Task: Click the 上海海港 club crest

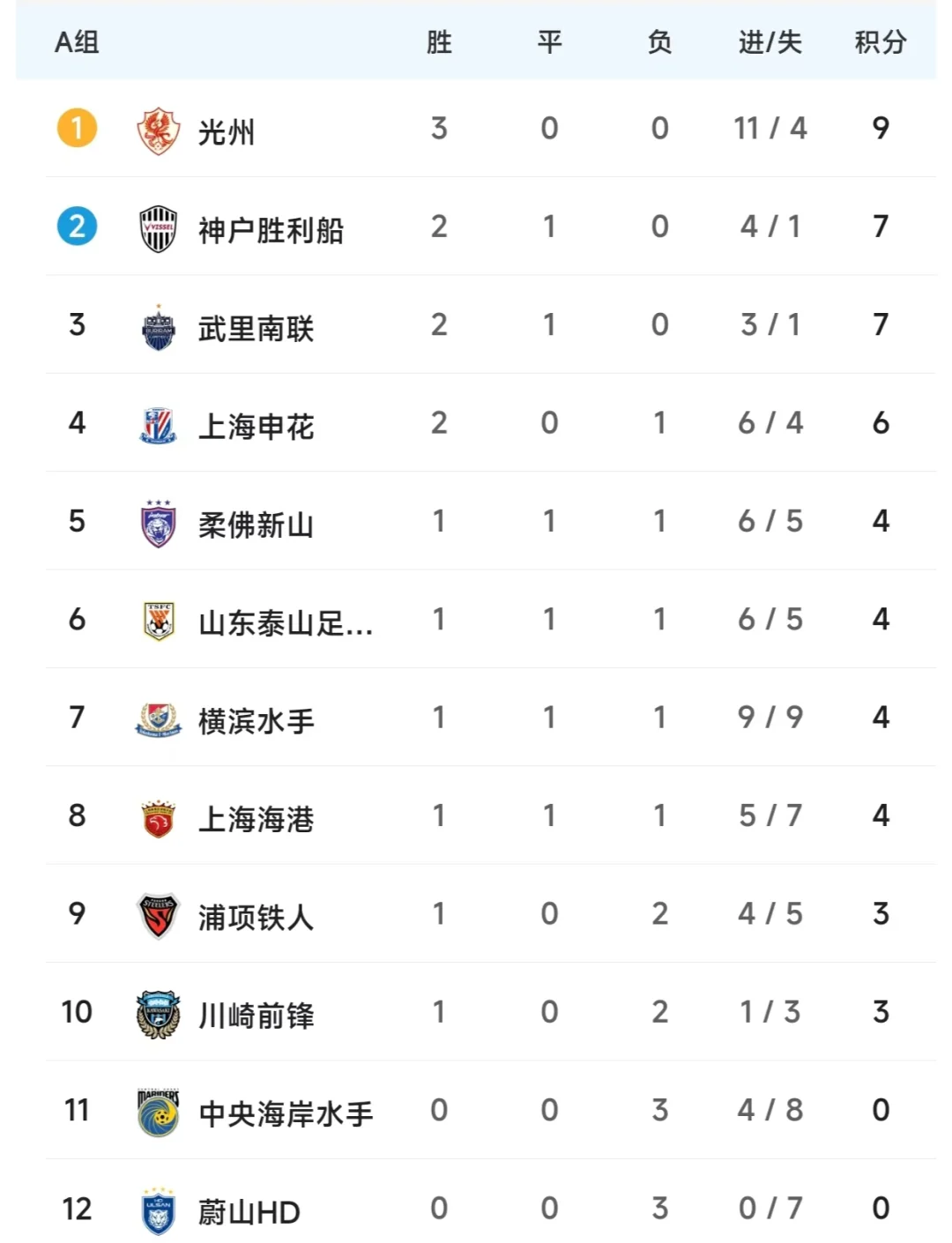Action: click(157, 815)
